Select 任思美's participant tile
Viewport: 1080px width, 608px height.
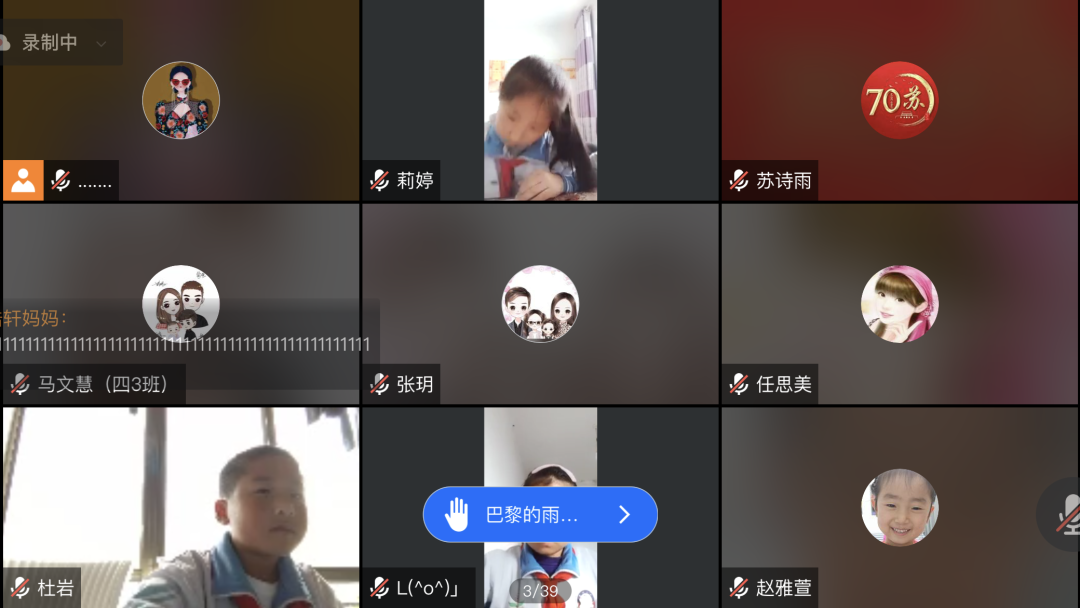(899, 304)
